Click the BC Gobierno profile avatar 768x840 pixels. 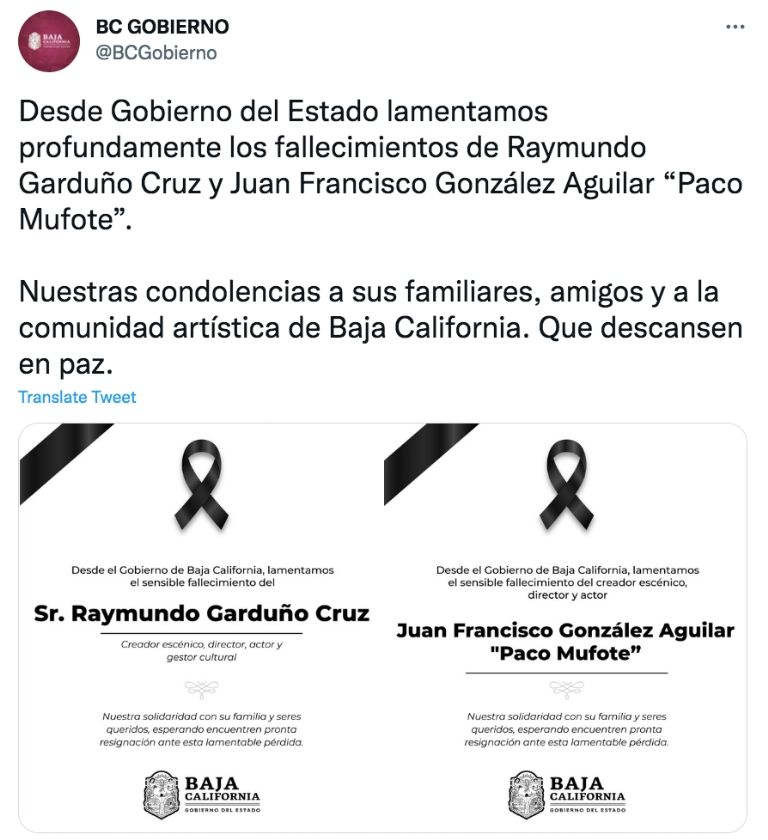click(x=47, y=37)
